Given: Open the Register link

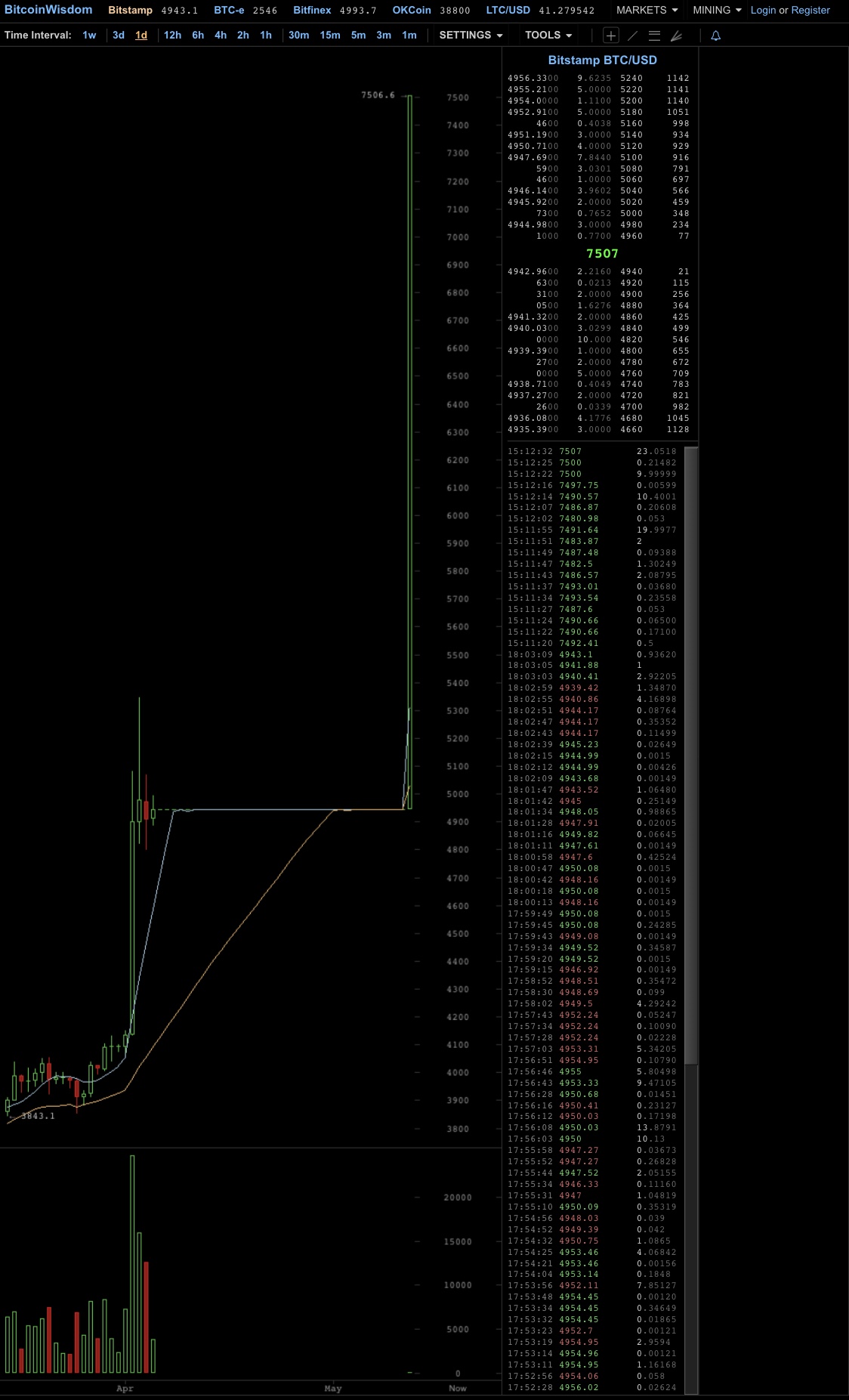Looking at the screenshot, I should tap(810, 11).
